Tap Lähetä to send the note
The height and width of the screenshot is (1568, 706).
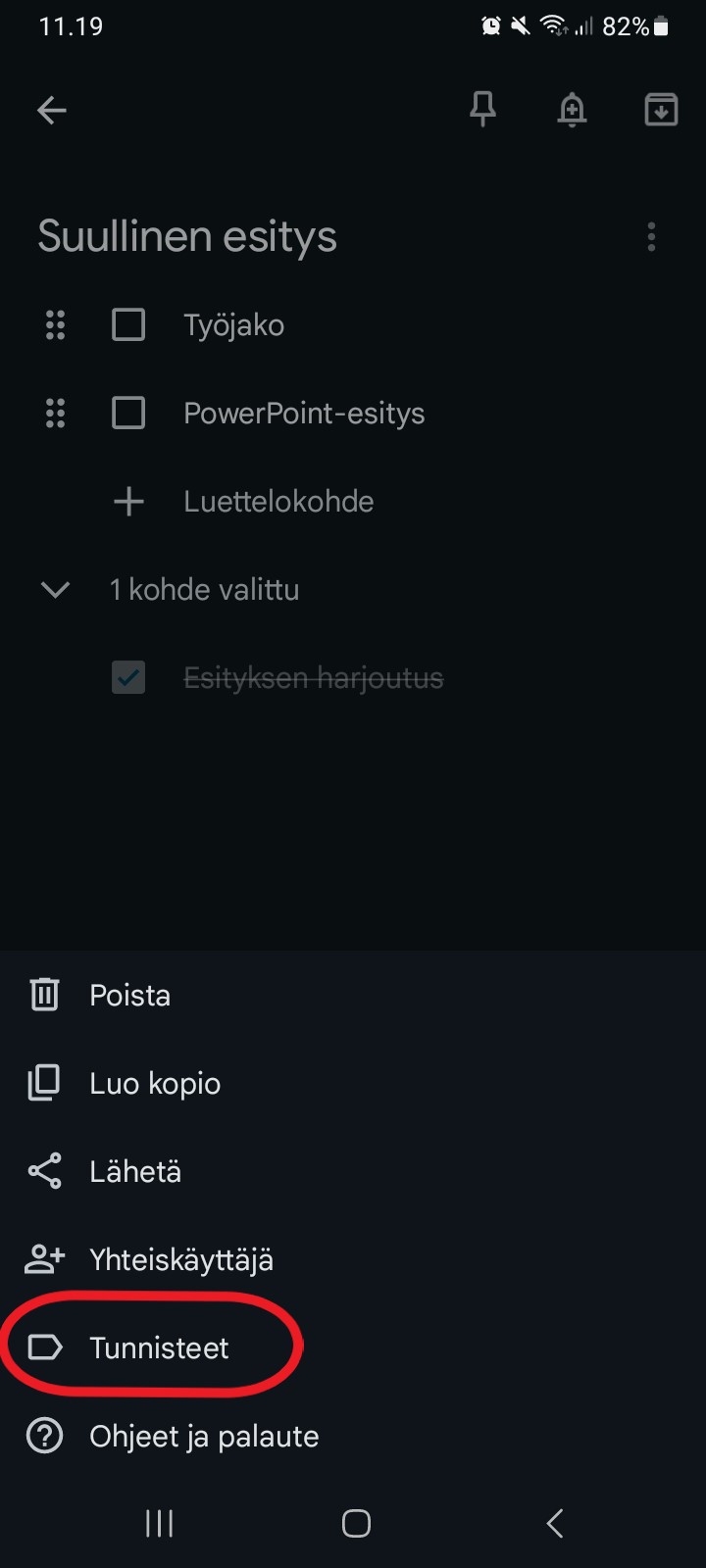tap(353, 1171)
